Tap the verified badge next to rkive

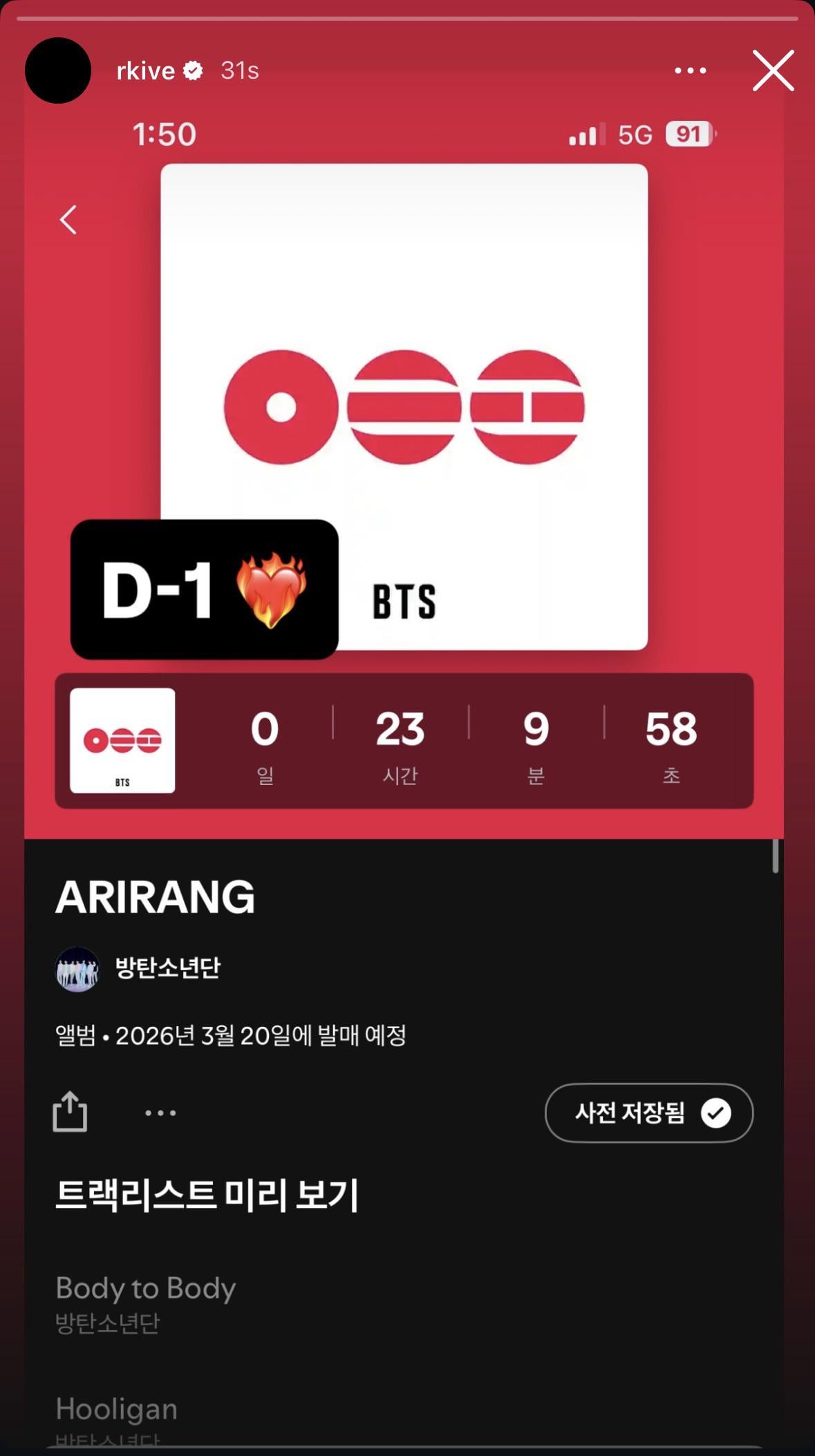point(191,69)
